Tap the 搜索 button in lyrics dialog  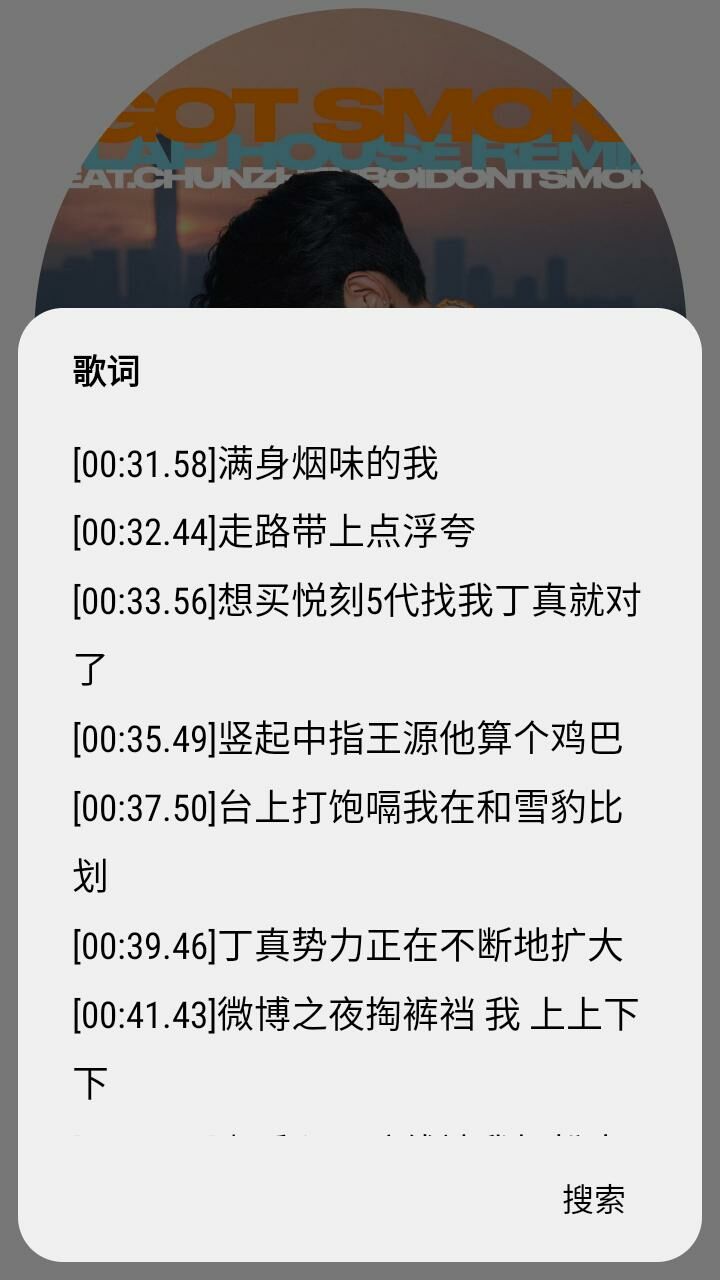(593, 1199)
